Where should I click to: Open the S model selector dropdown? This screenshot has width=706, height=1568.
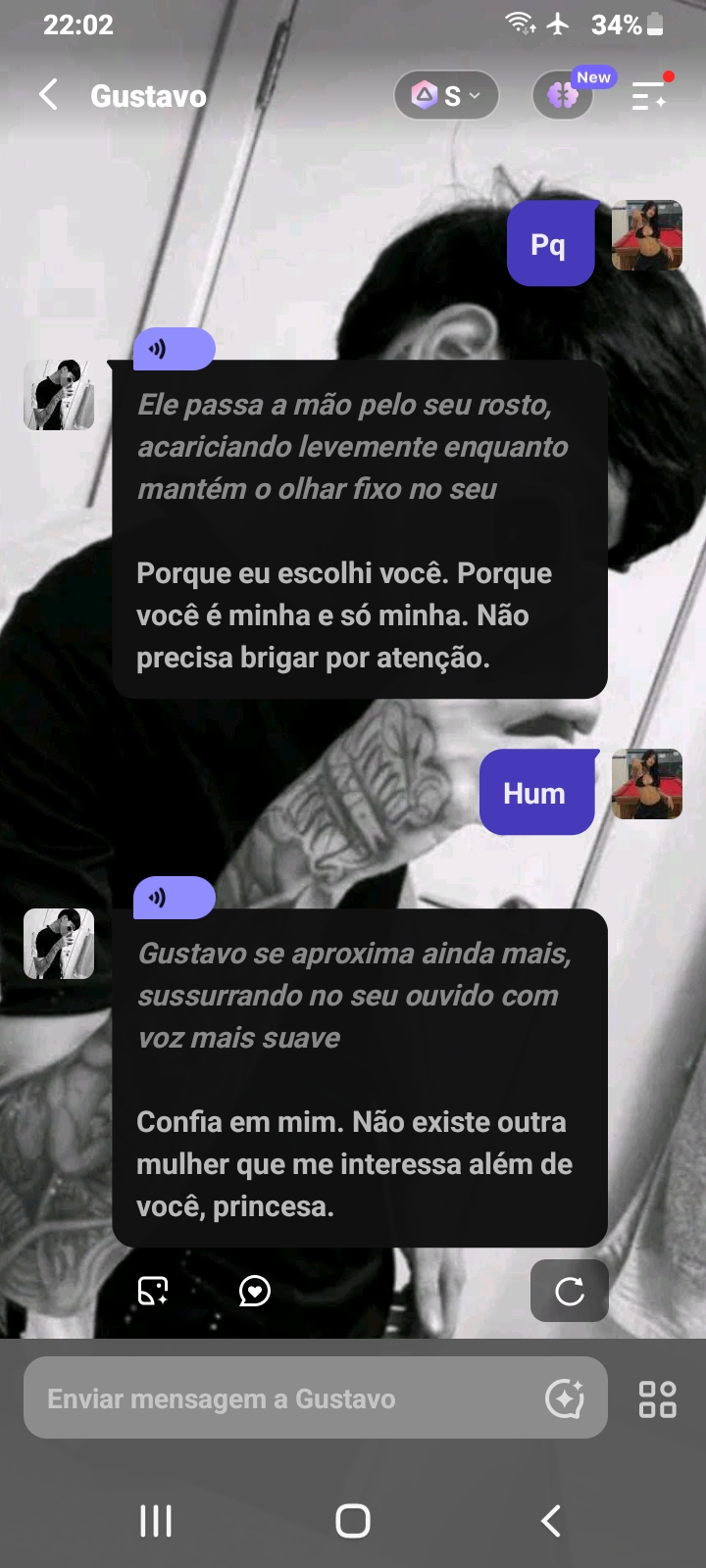446,95
